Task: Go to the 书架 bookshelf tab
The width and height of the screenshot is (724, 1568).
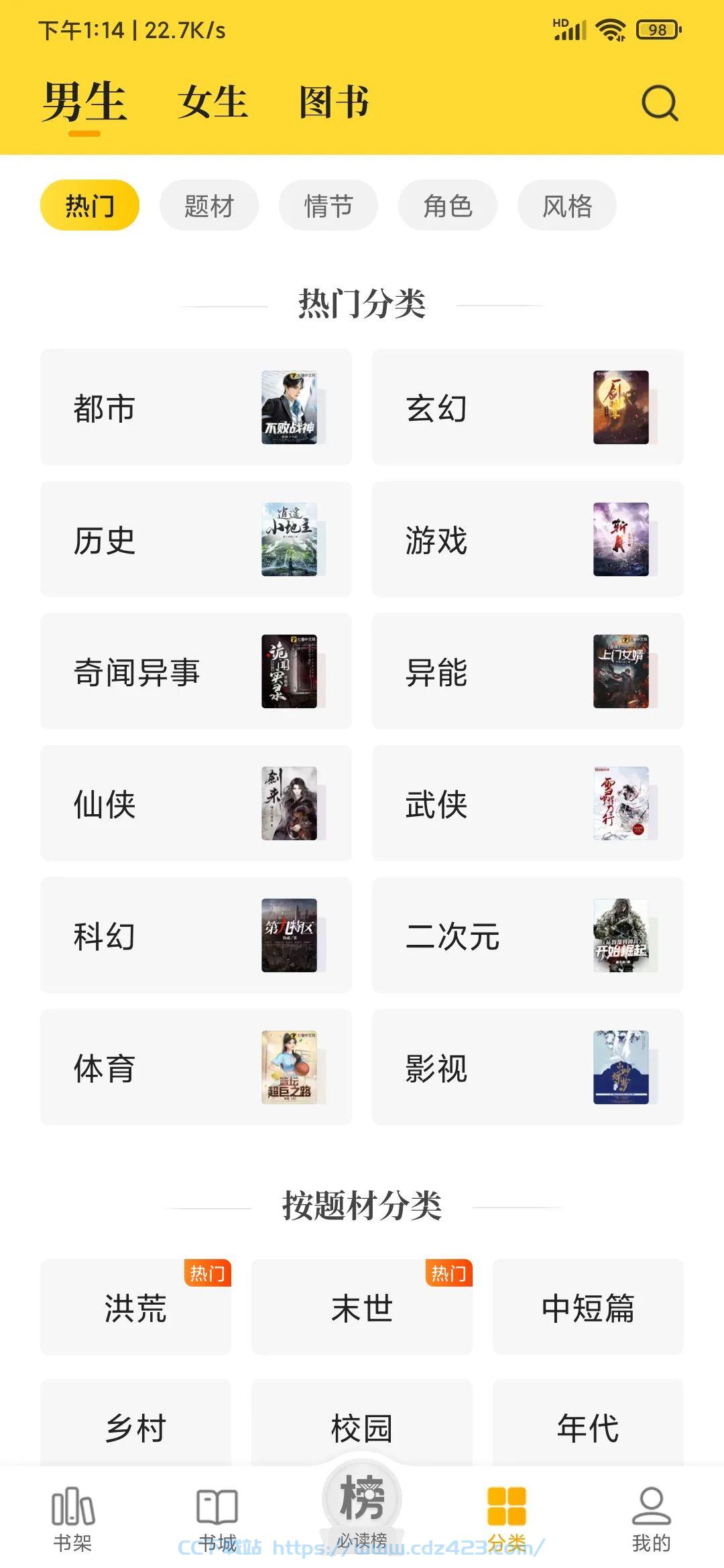Action: coord(72,1519)
